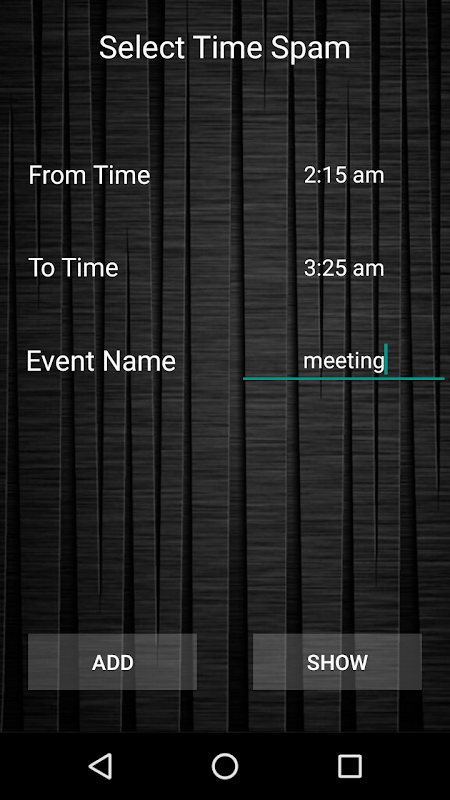Tap SHOW to view saved events
The width and height of the screenshot is (450, 800).
click(x=337, y=662)
